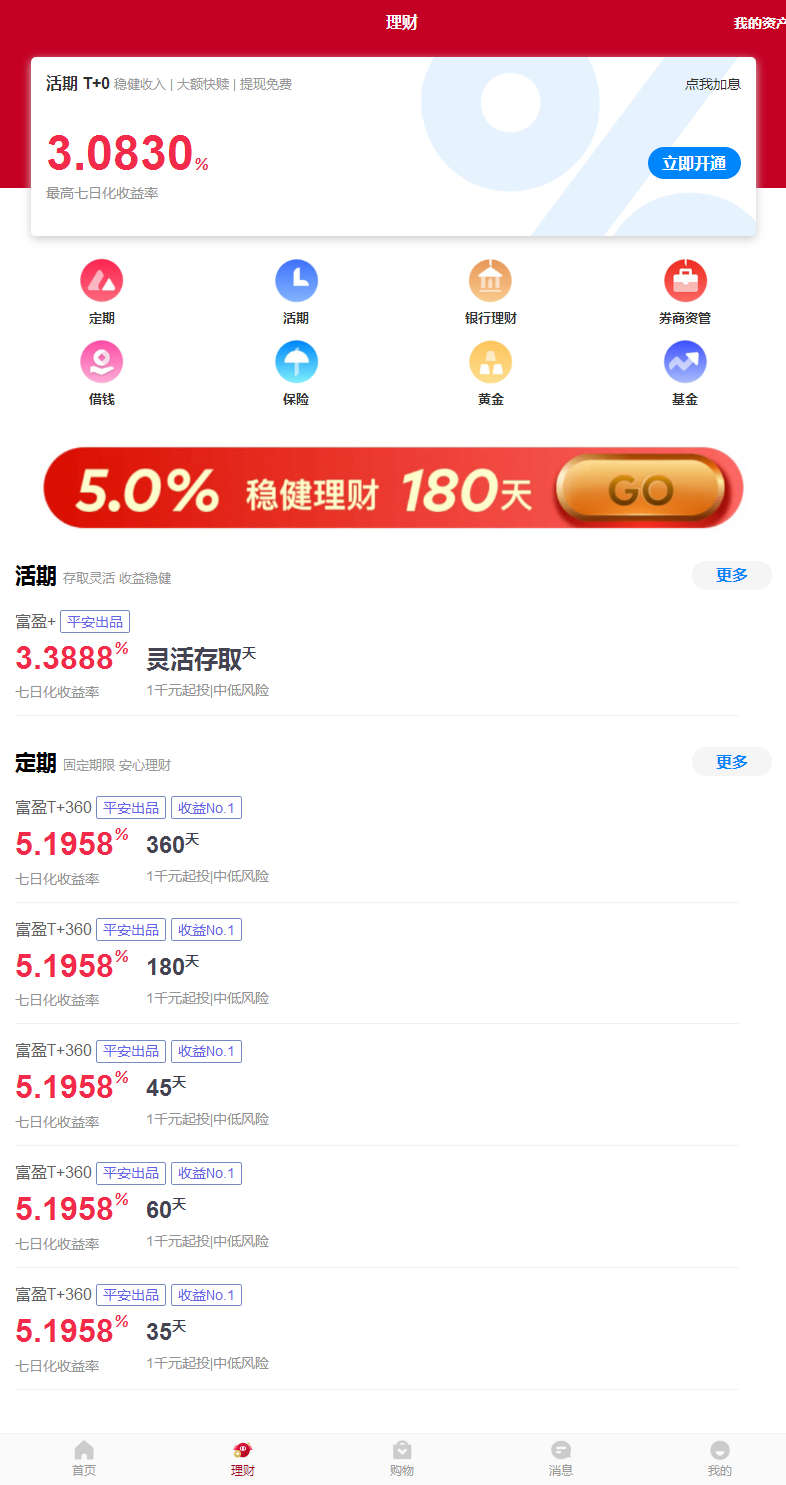Image resolution: width=786 pixels, height=1485 pixels.
Task: Open the 基金 category
Action: click(685, 372)
